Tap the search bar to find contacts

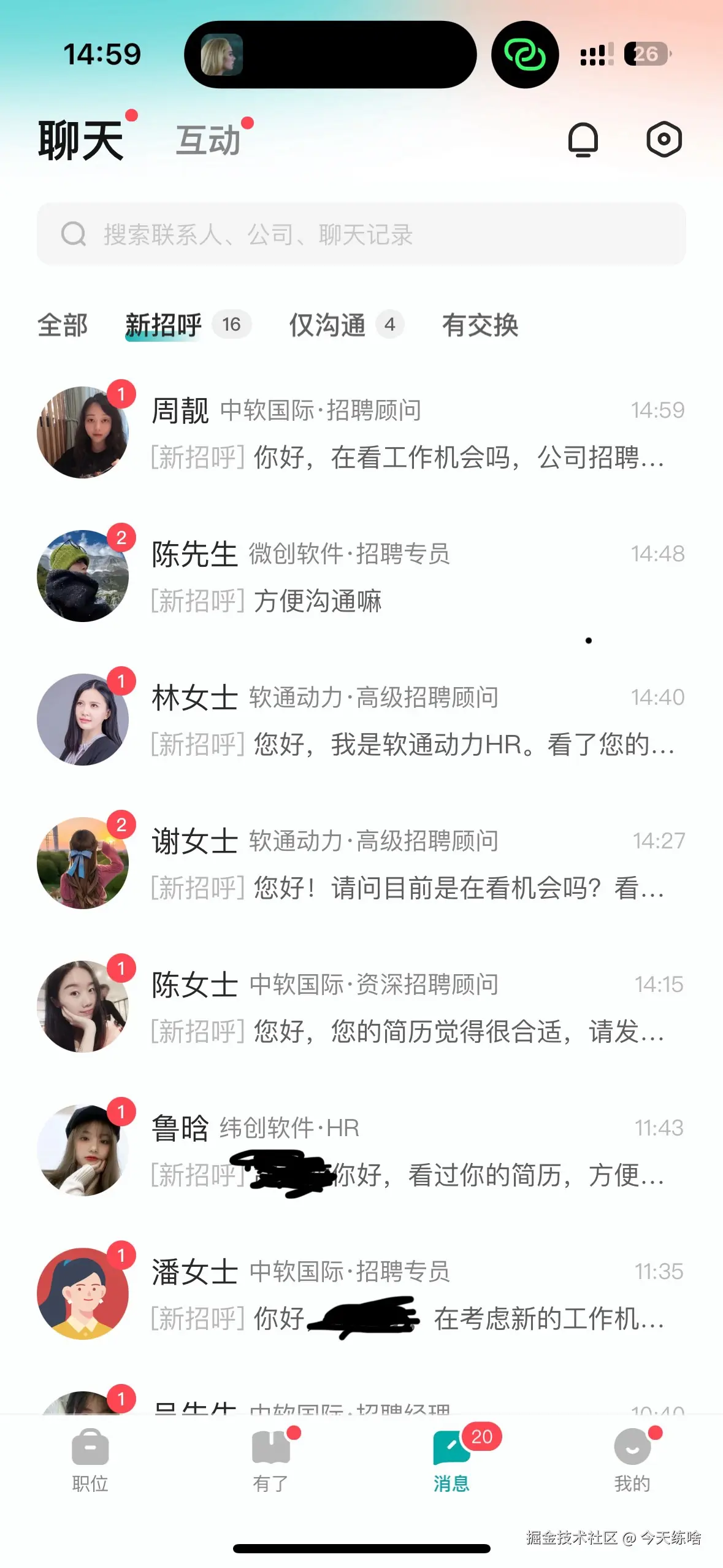[x=362, y=234]
